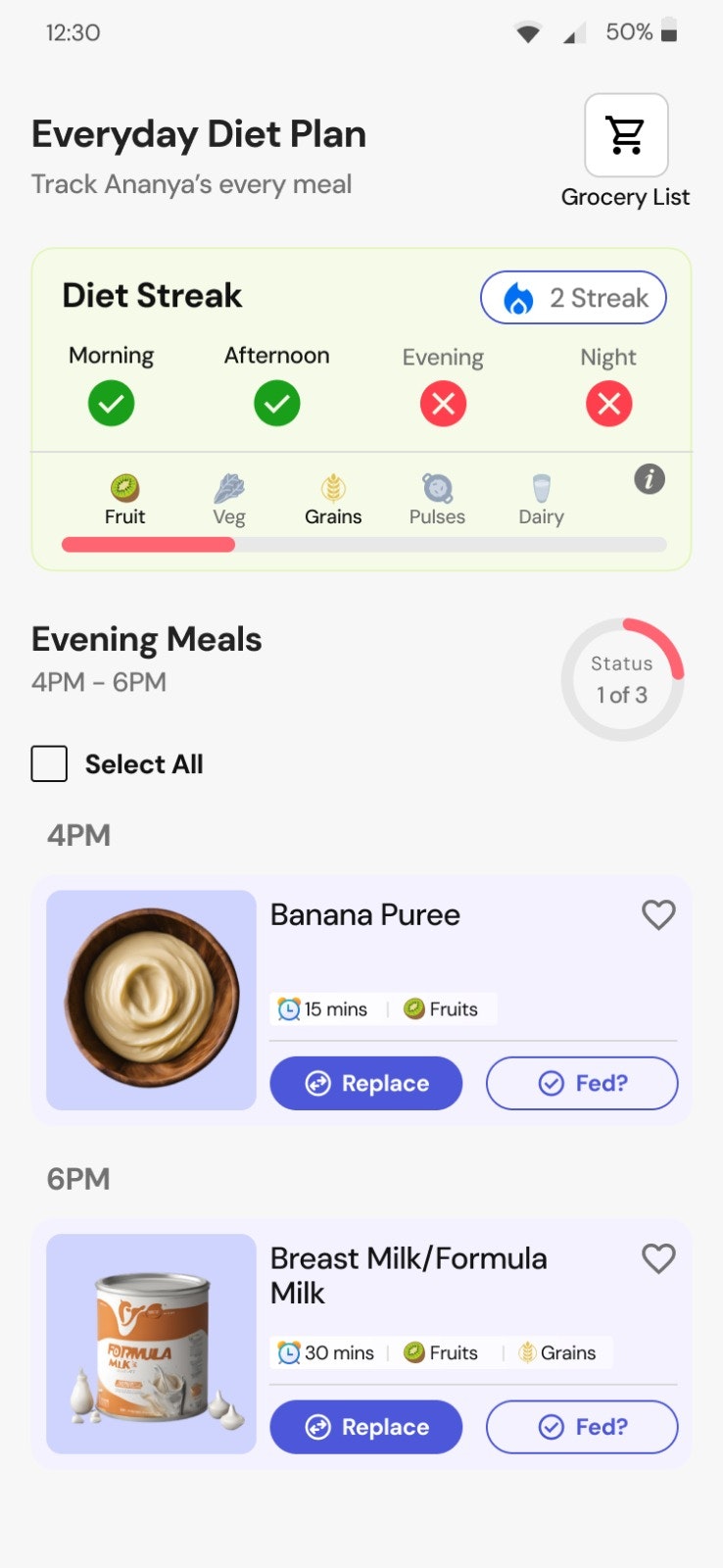Select the Veg food group
Viewport: 723px width, 1568px height.
coord(229,500)
